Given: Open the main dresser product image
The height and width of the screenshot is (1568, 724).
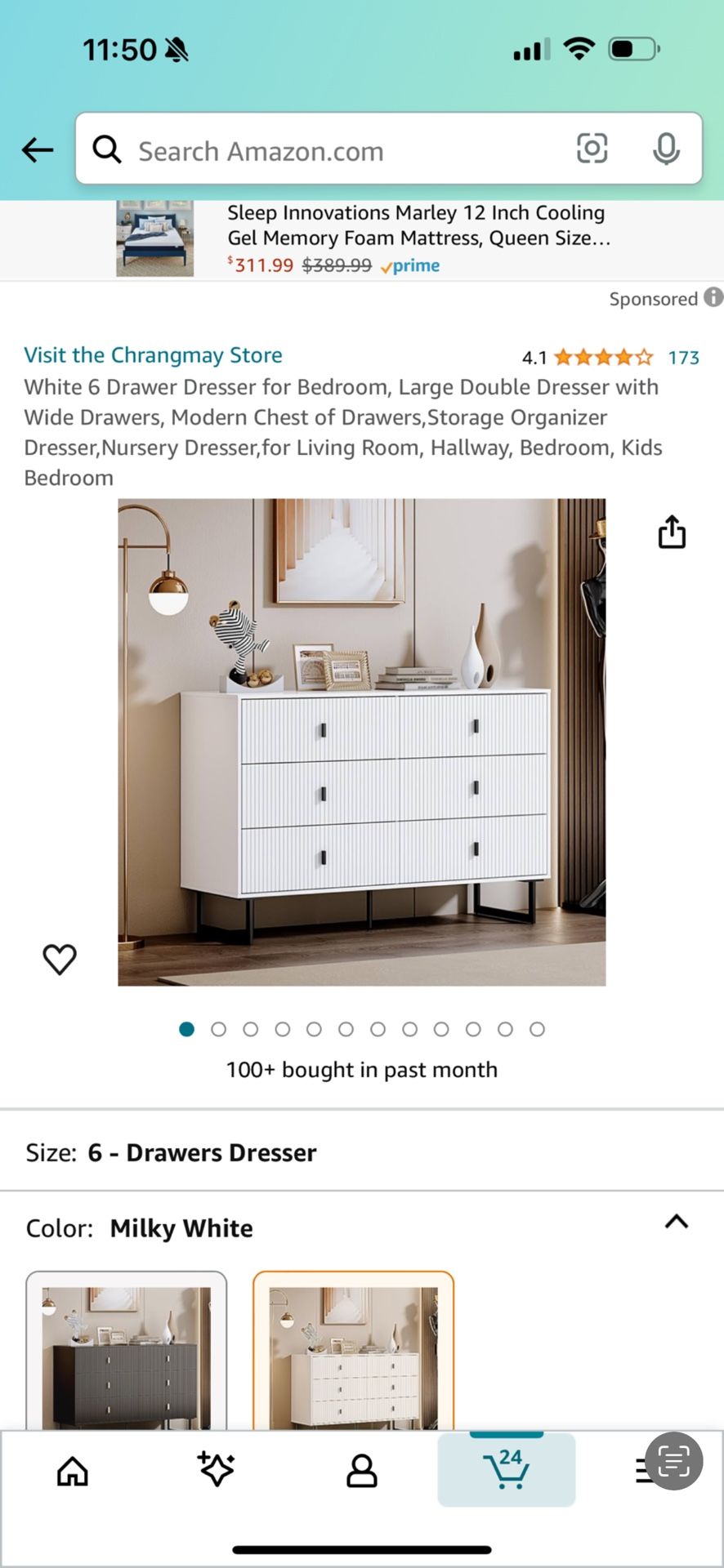Looking at the screenshot, I should click(361, 742).
